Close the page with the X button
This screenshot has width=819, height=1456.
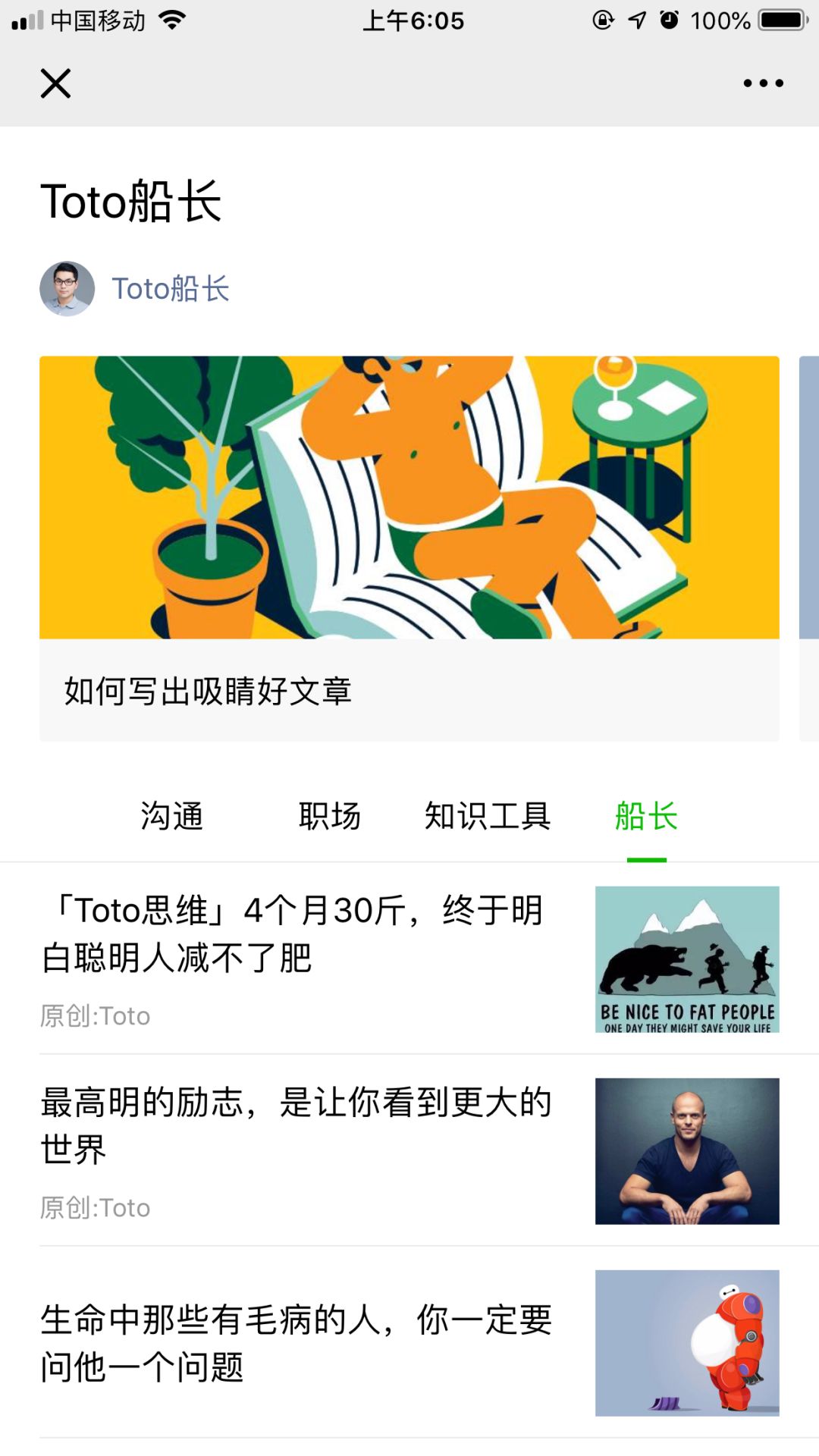point(55,83)
